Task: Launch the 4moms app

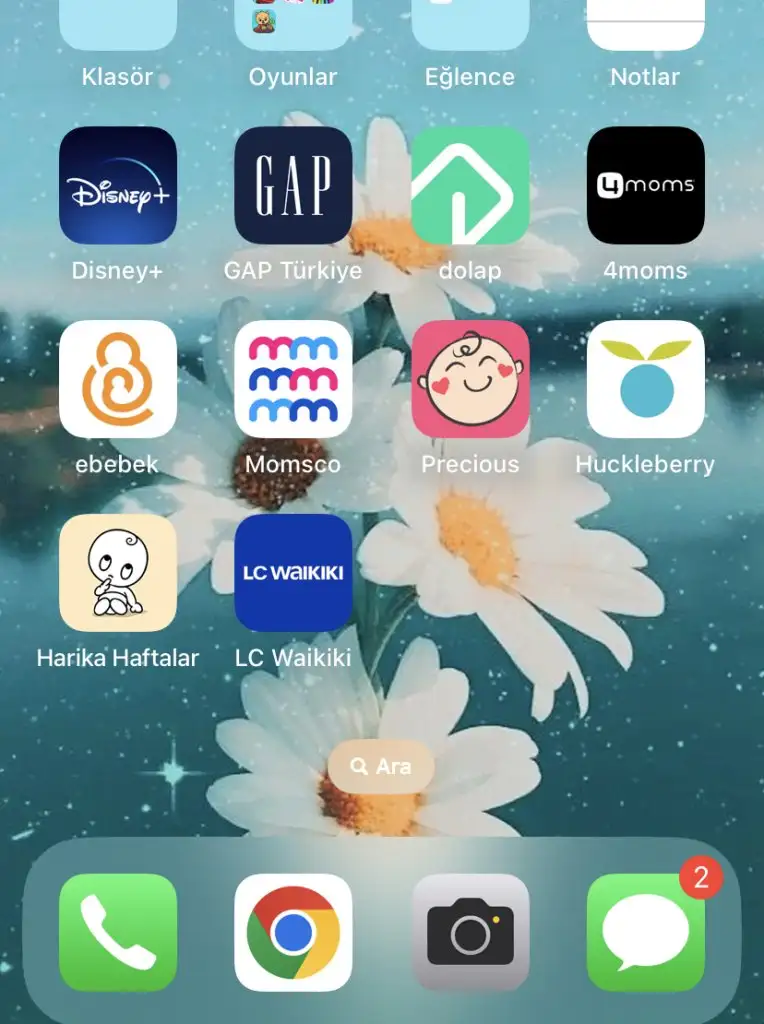Action: pyautogui.click(x=646, y=186)
